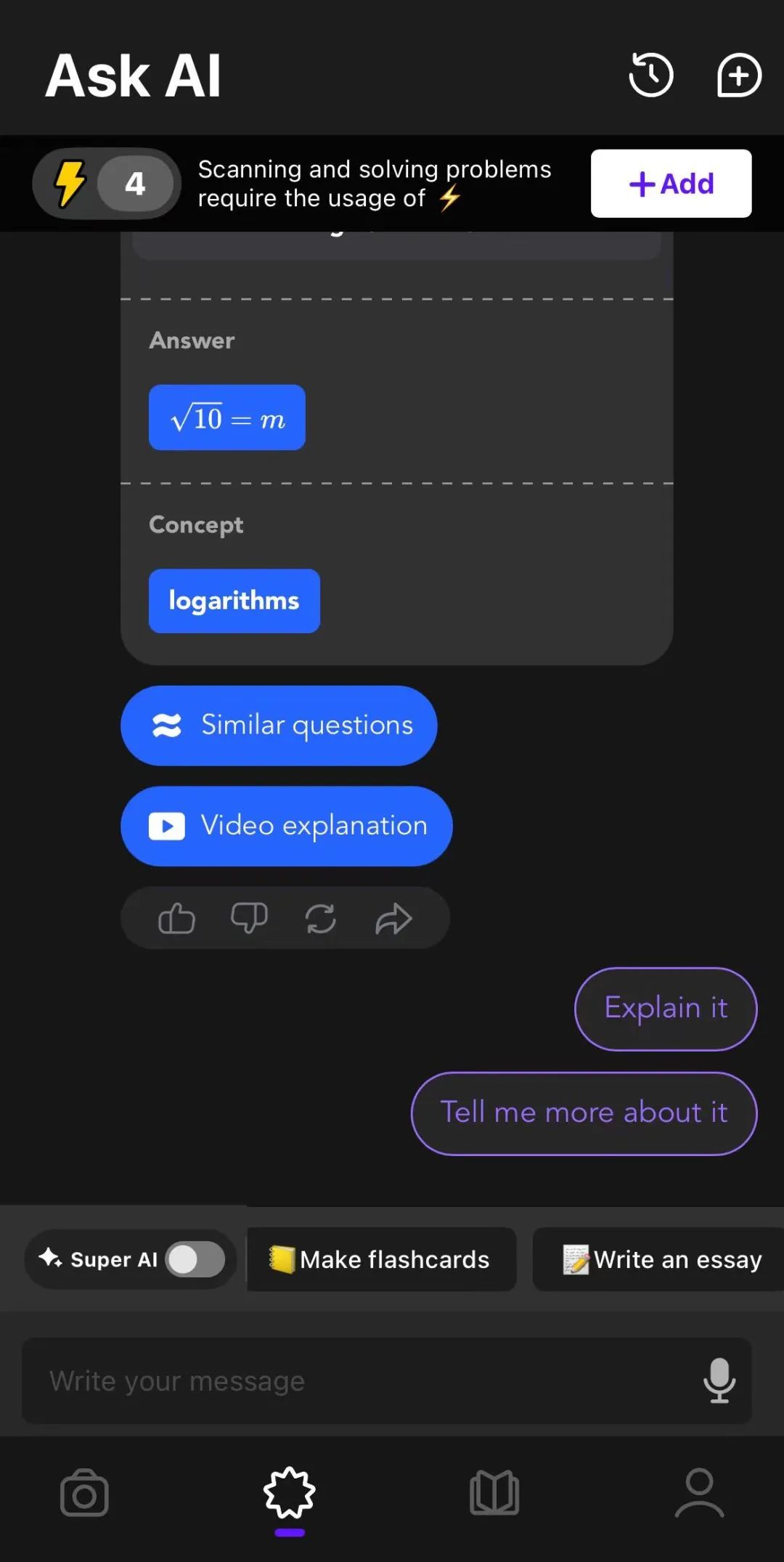Open the logarithms concept chip
This screenshot has height=1562, width=784.
[x=234, y=601]
